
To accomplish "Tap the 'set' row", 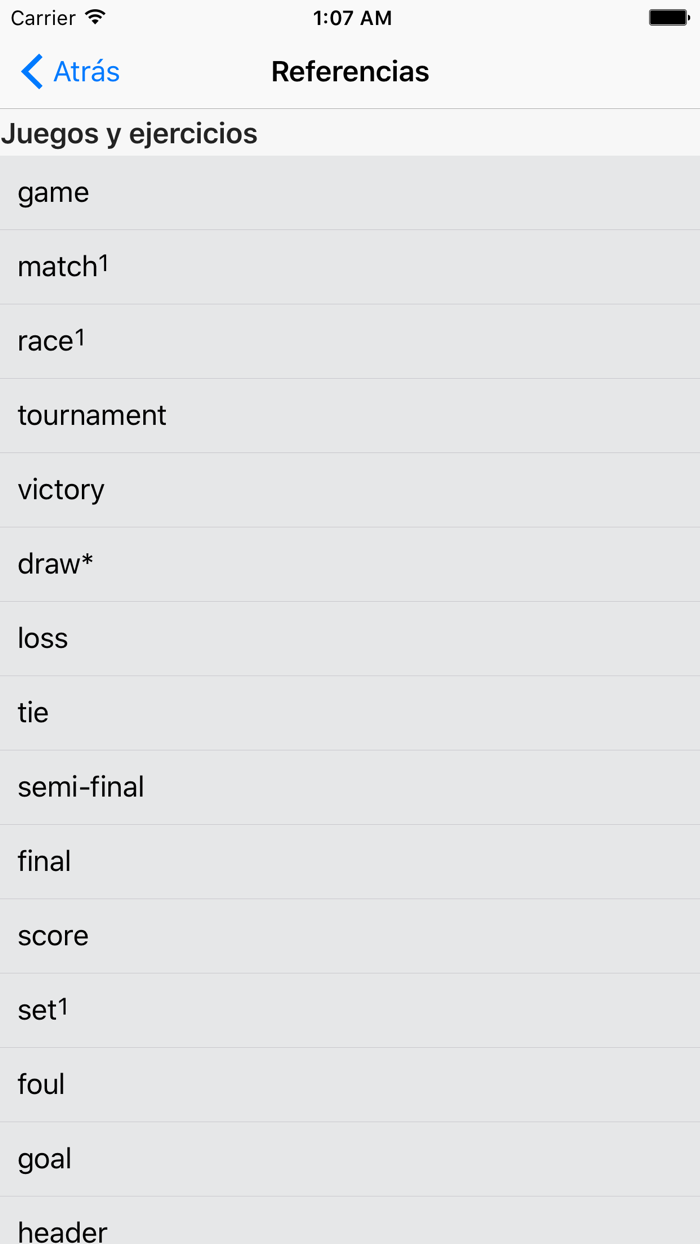I will click(350, 1010).
